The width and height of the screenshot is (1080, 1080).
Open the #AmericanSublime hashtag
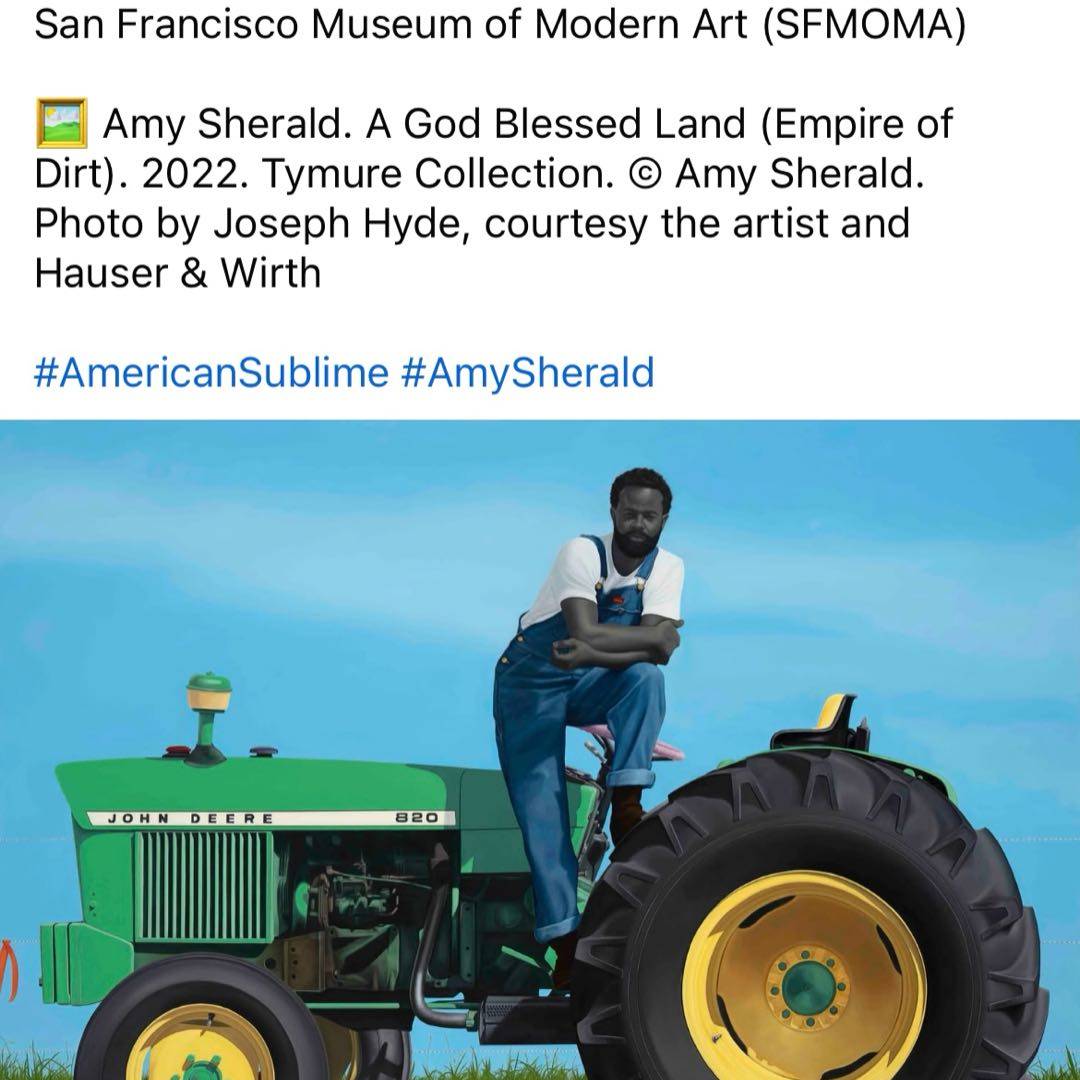[x=210, y=373]
